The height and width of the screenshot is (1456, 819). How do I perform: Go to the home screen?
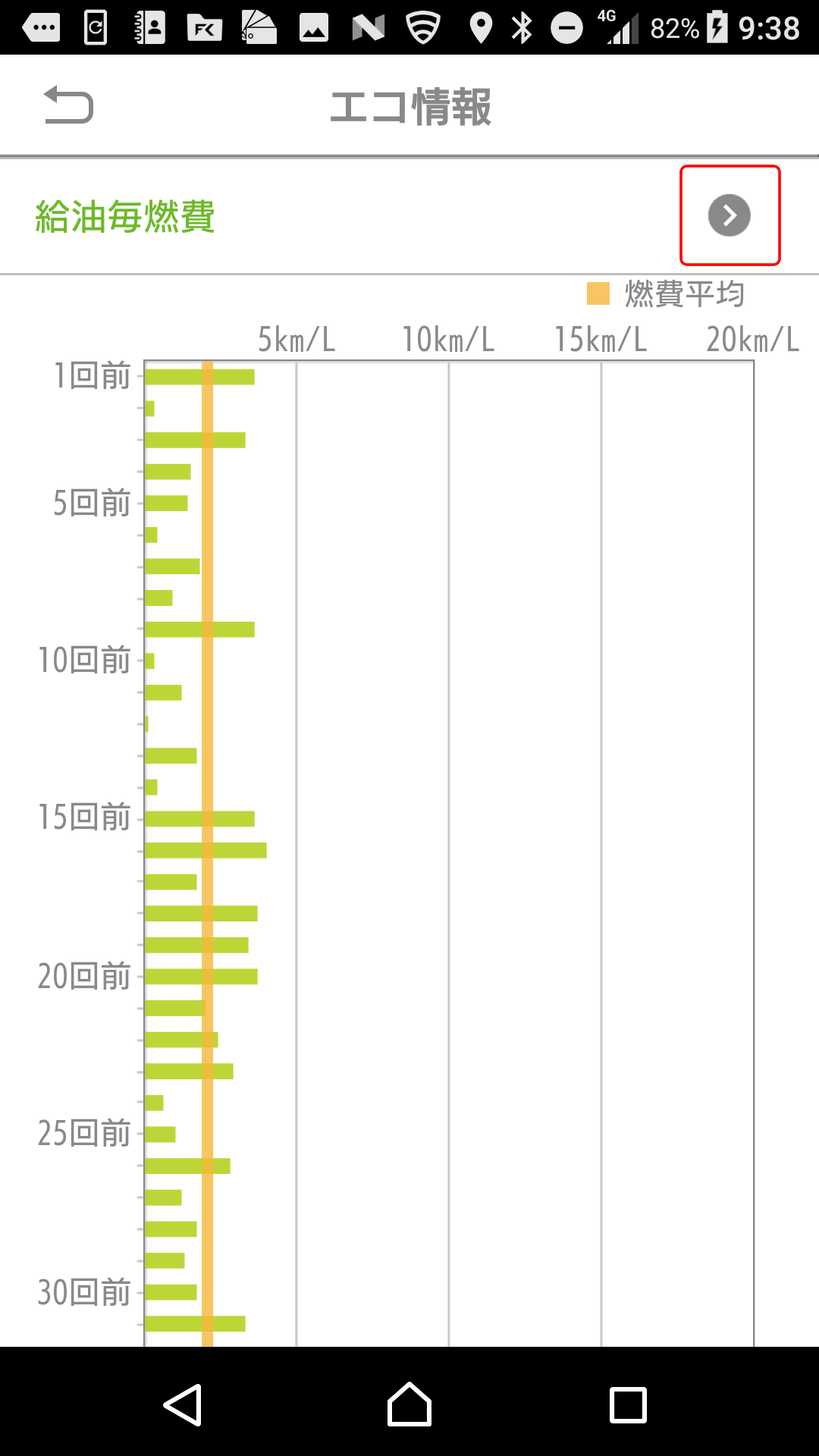(409, 1404)
